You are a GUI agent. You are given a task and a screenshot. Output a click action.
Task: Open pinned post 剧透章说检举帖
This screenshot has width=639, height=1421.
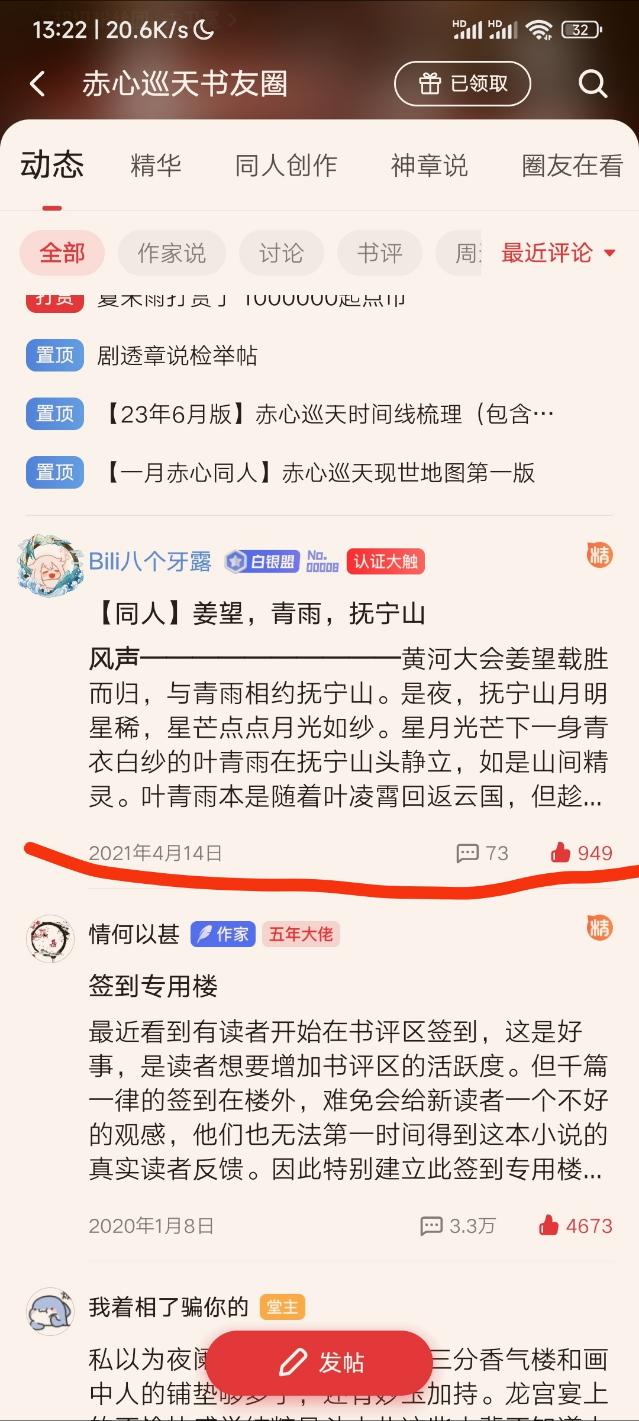pos(177,355)
